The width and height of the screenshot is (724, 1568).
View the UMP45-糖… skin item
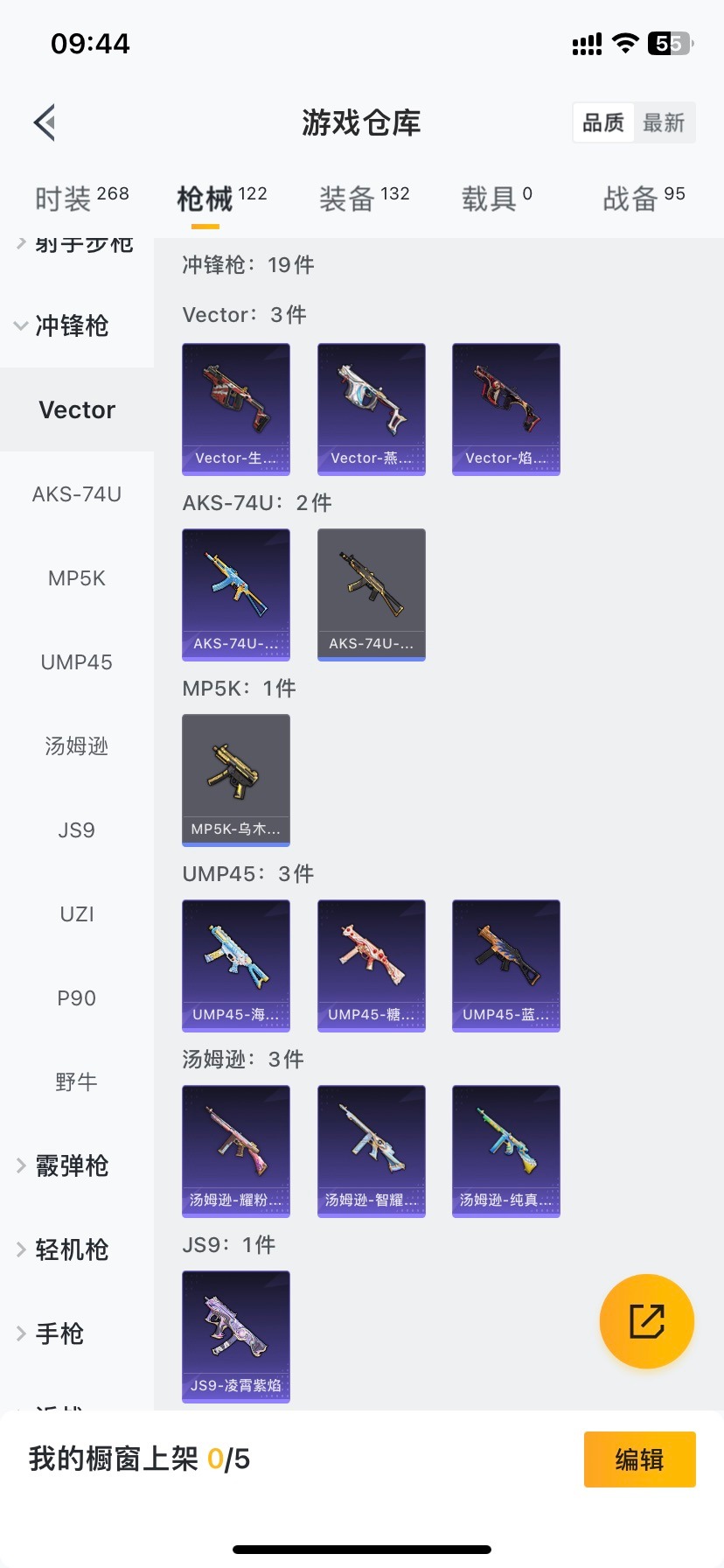[x=372, y=965]
